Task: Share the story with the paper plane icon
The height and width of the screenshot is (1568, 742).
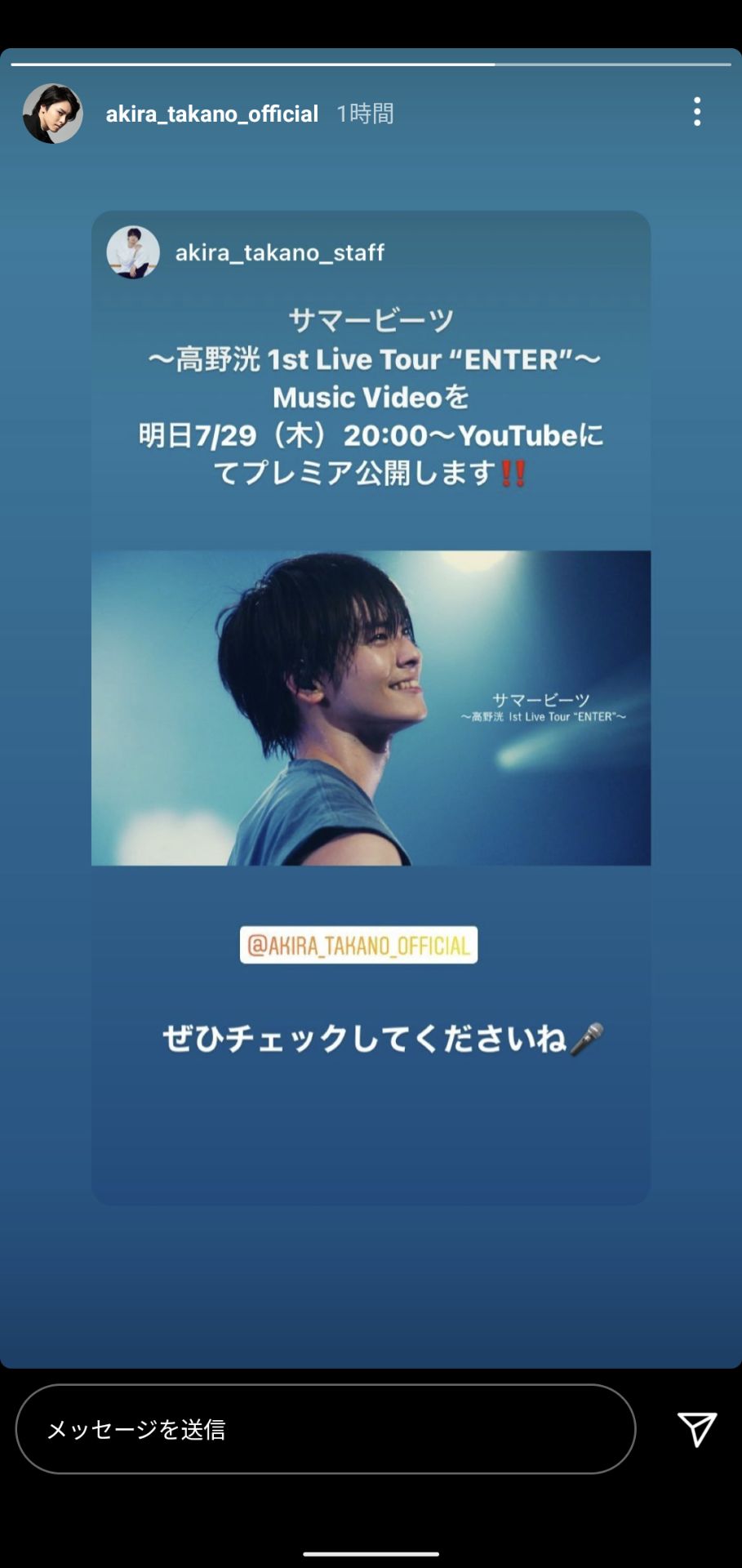Action: (696, 1429)
